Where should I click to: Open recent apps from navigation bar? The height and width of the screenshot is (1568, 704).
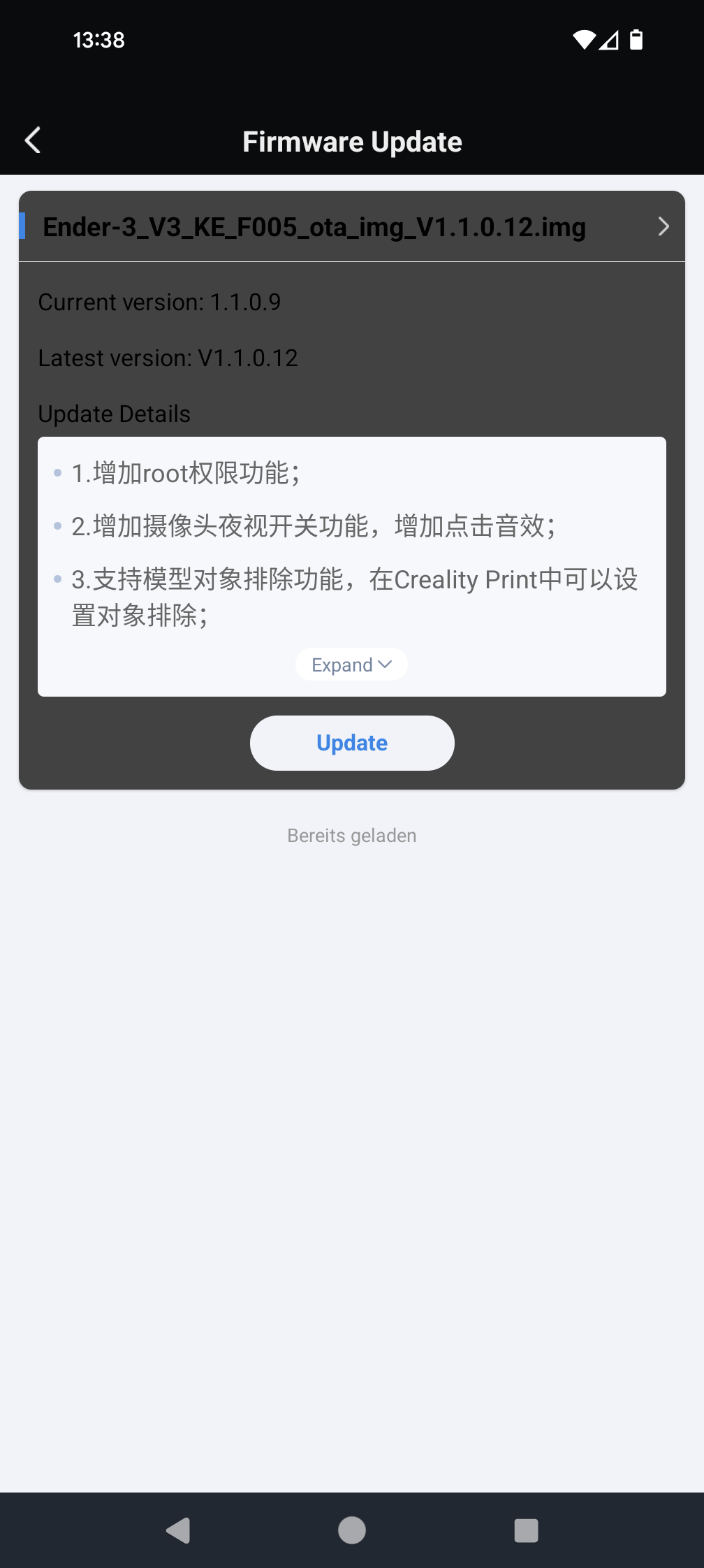(x=526, y=1530)
